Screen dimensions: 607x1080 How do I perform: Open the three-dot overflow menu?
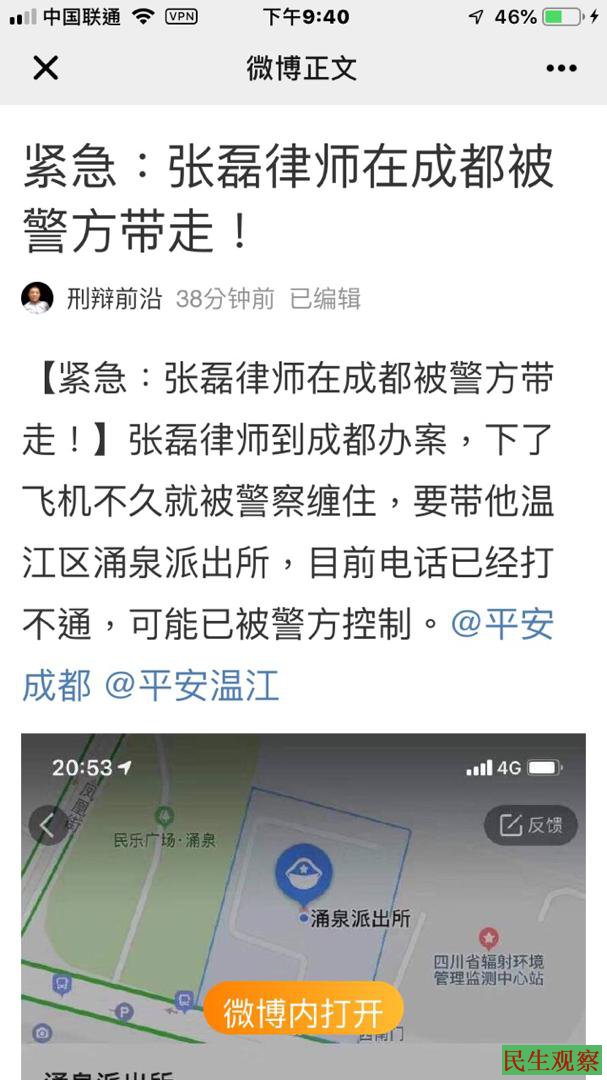coord(561,68)
